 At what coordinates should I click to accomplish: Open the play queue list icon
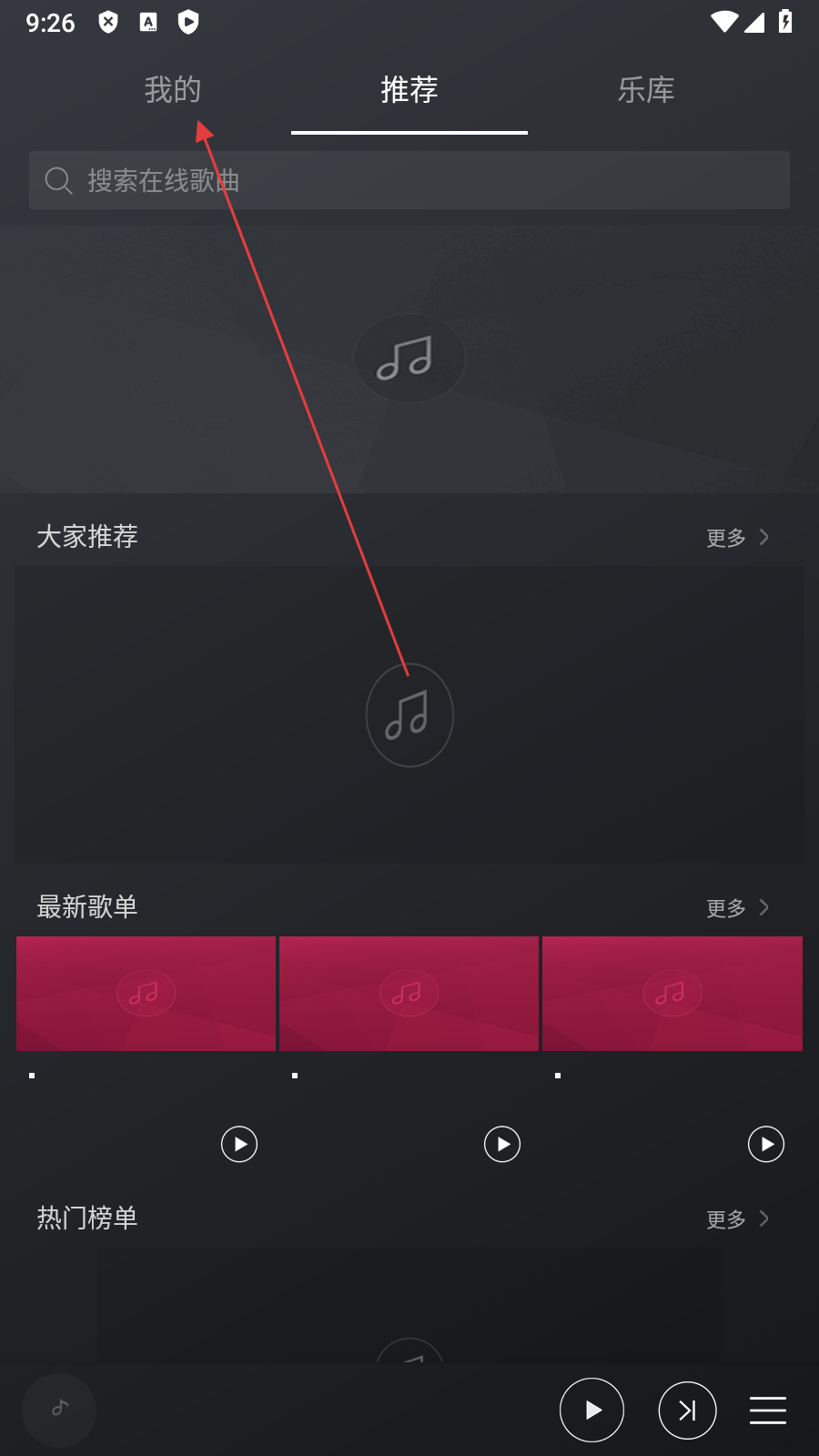(x=768, y=1410)
